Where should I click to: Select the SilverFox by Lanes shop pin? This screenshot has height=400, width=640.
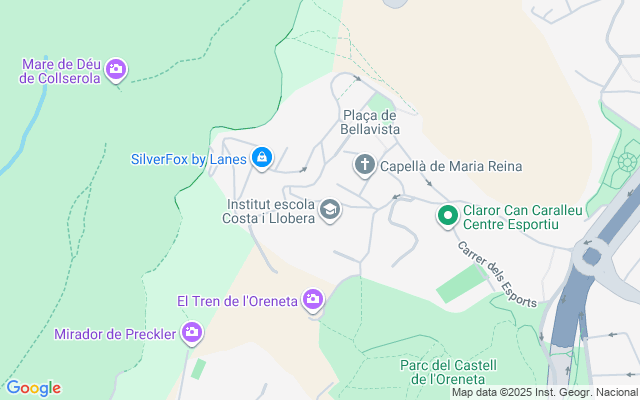[x=261, y=158]
